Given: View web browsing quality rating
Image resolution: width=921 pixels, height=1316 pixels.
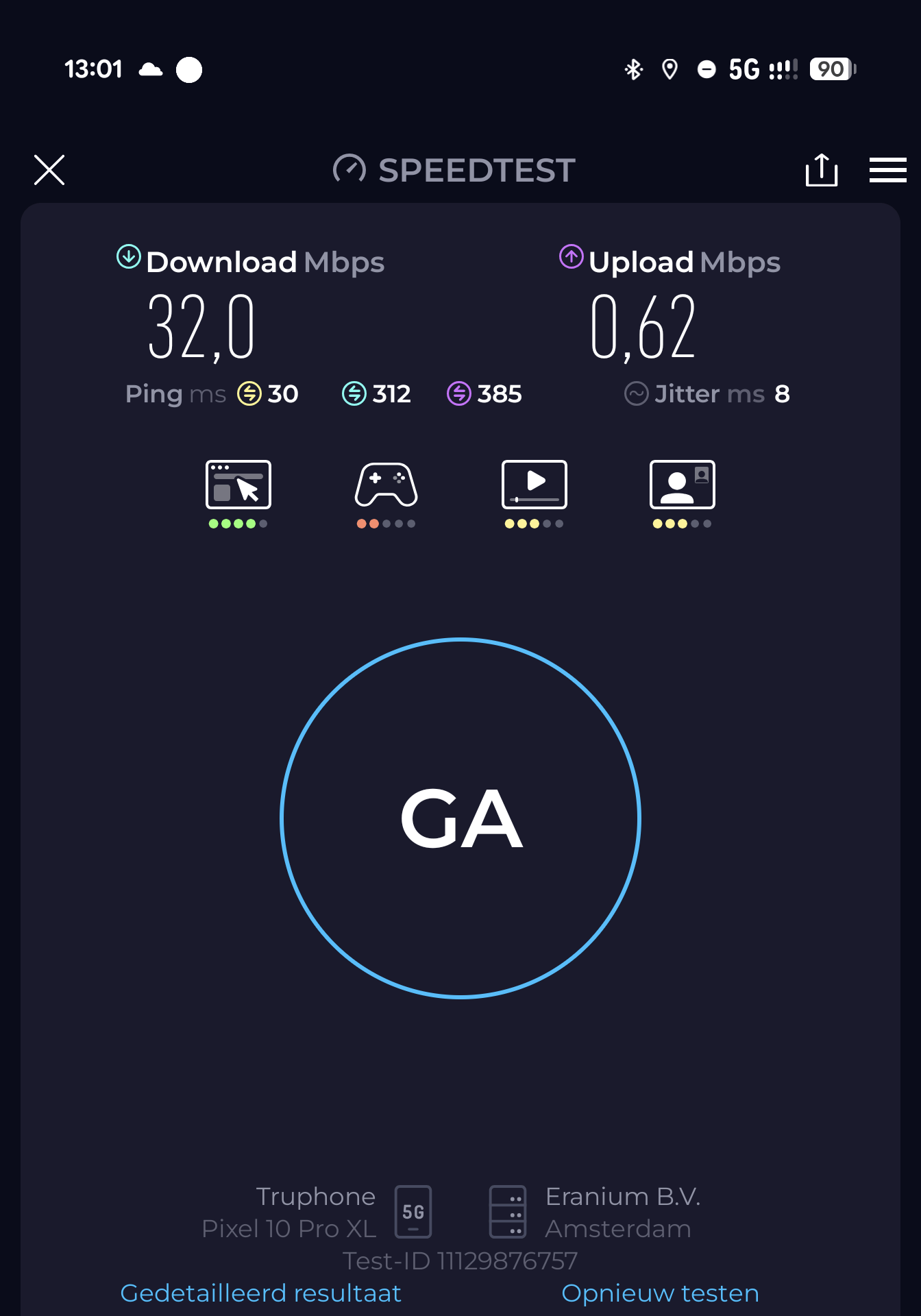Looking at the screenshot, I should [238, 492].
